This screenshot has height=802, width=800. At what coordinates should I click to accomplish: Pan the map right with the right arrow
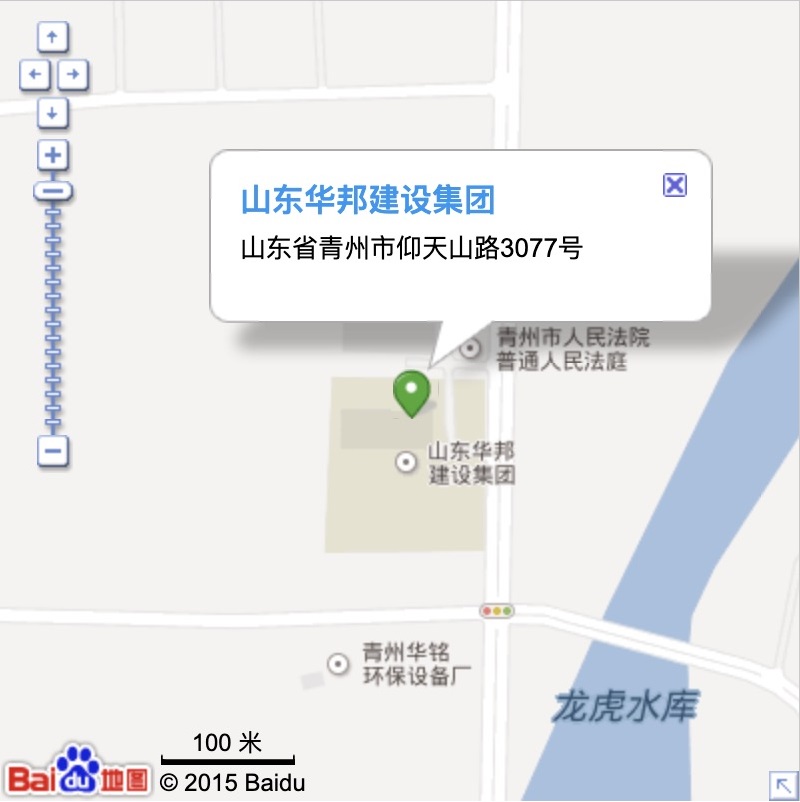72,74
